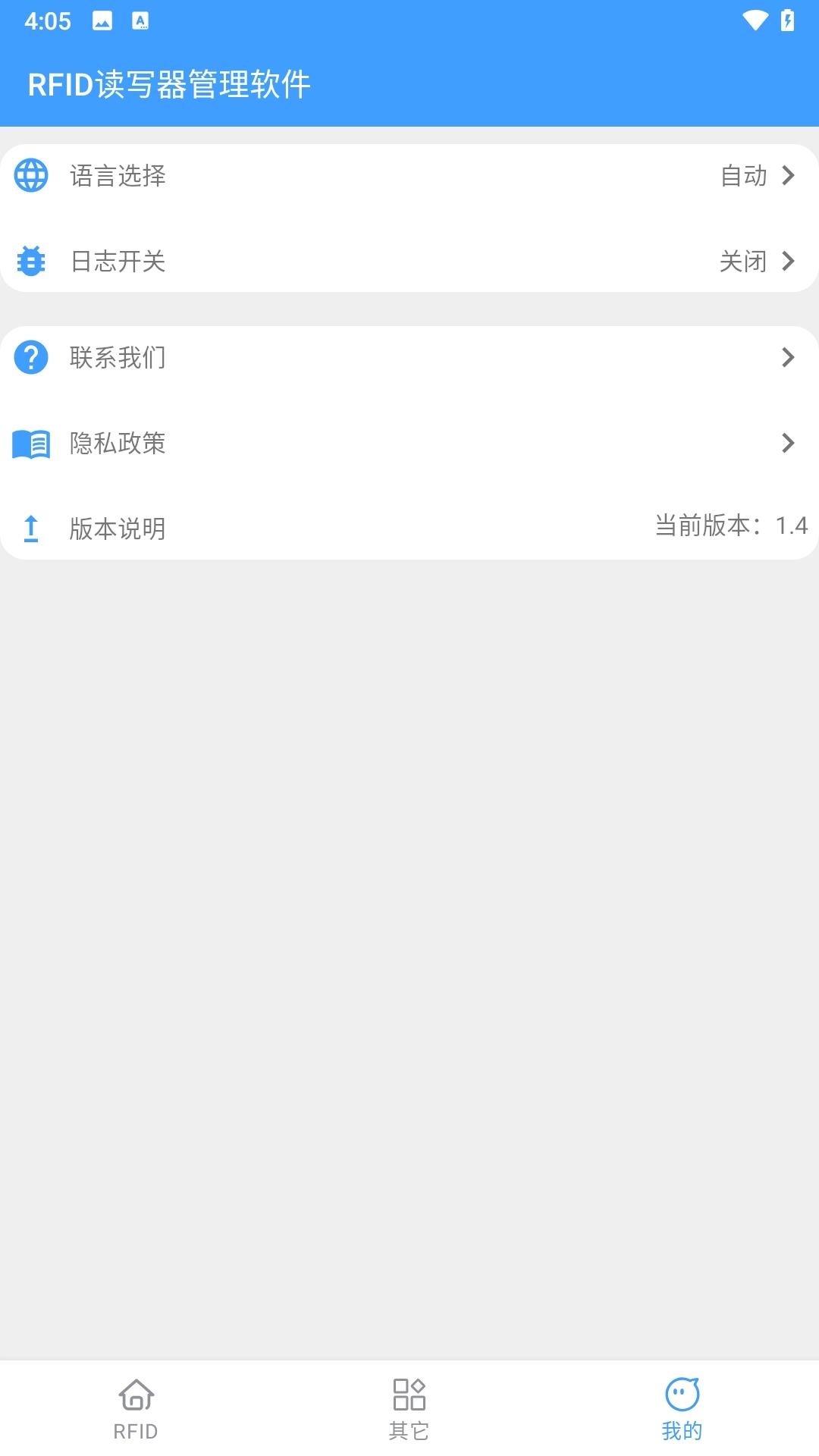The height and width of the screenshot is (1456, 819).
Task: Select the question mark icon for 联系我们
Action: pos(30,357)
